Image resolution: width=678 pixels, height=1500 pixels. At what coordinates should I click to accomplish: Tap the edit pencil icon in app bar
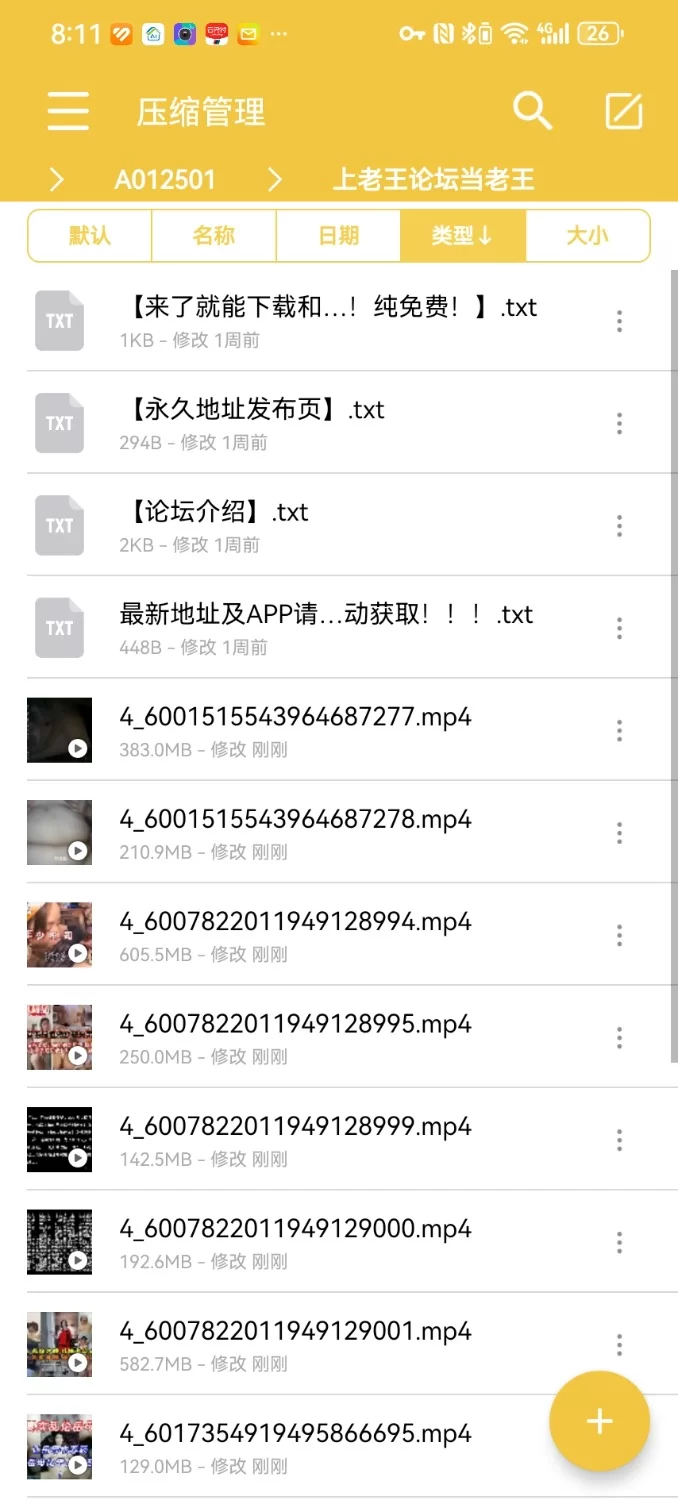tap(624, 111)
